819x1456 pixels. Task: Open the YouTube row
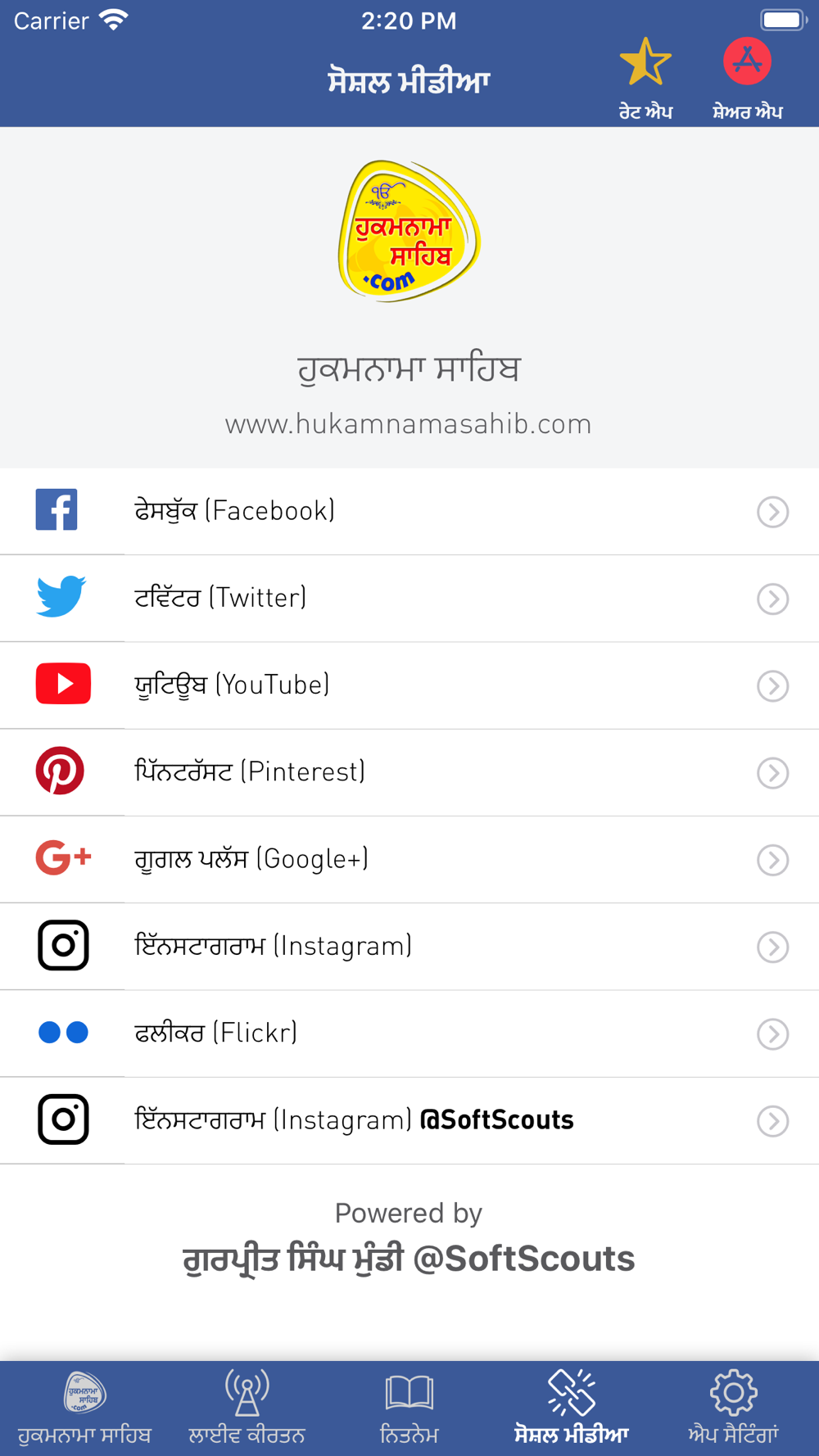click(x=409, y=685)
